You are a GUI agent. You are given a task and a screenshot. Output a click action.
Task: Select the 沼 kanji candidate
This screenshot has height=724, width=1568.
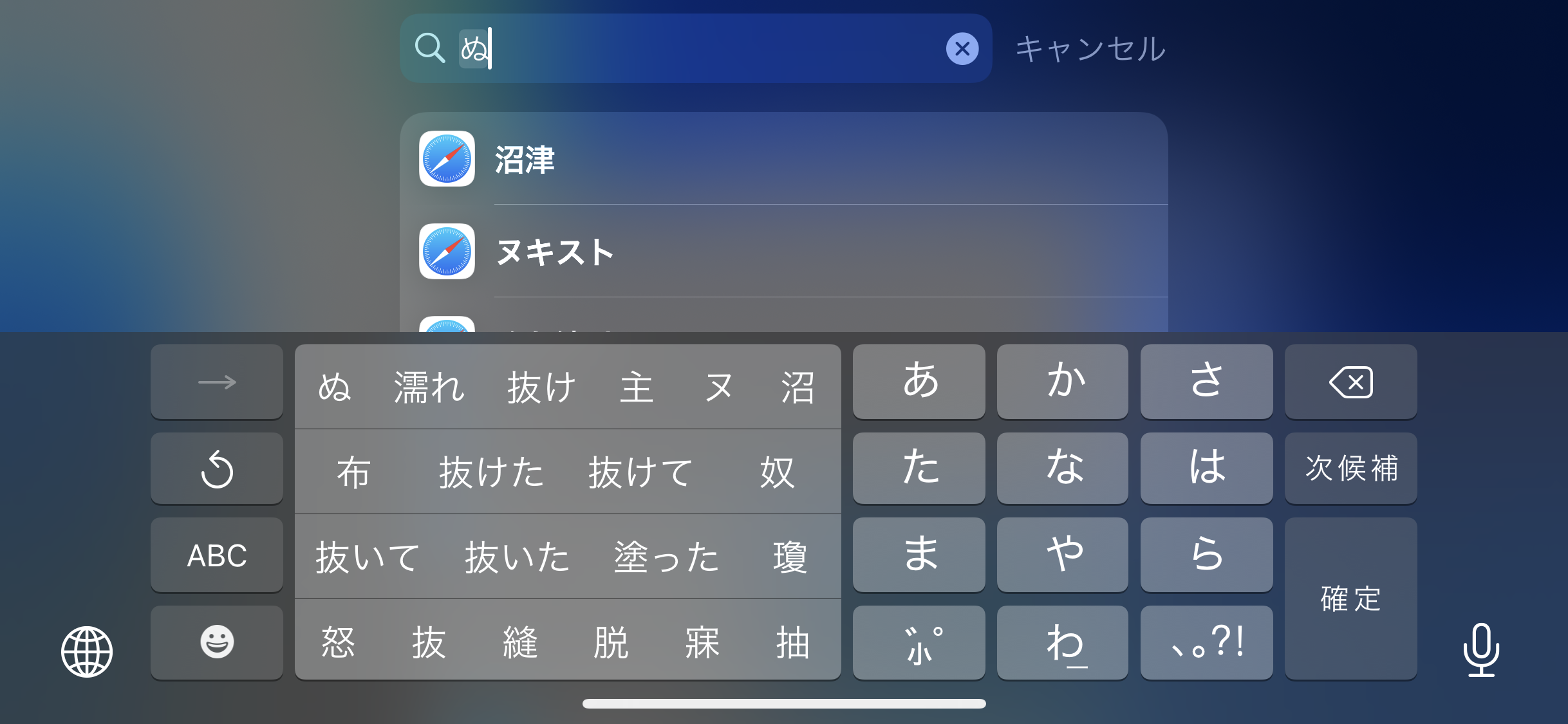click(x=798, y=387)
